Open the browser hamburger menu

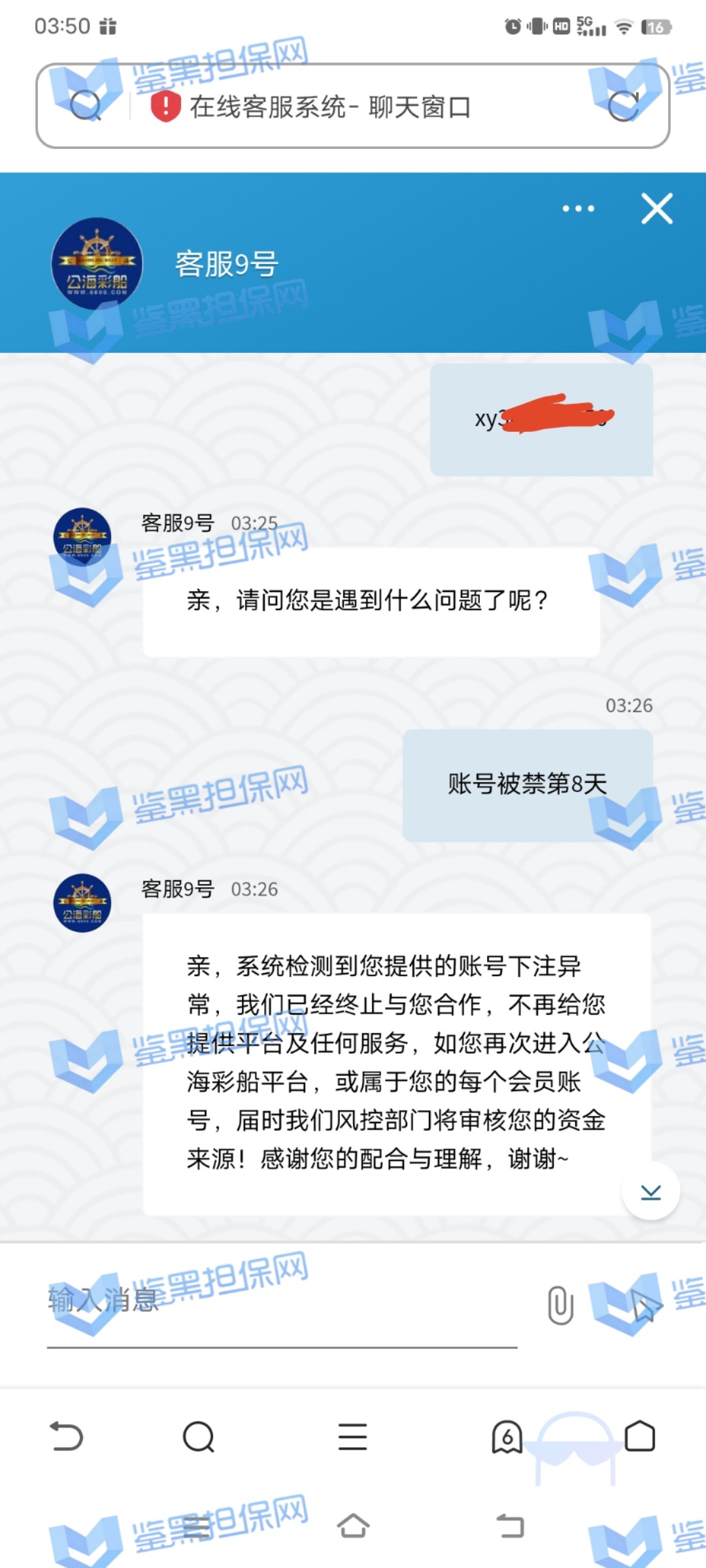pos(352,1437)
